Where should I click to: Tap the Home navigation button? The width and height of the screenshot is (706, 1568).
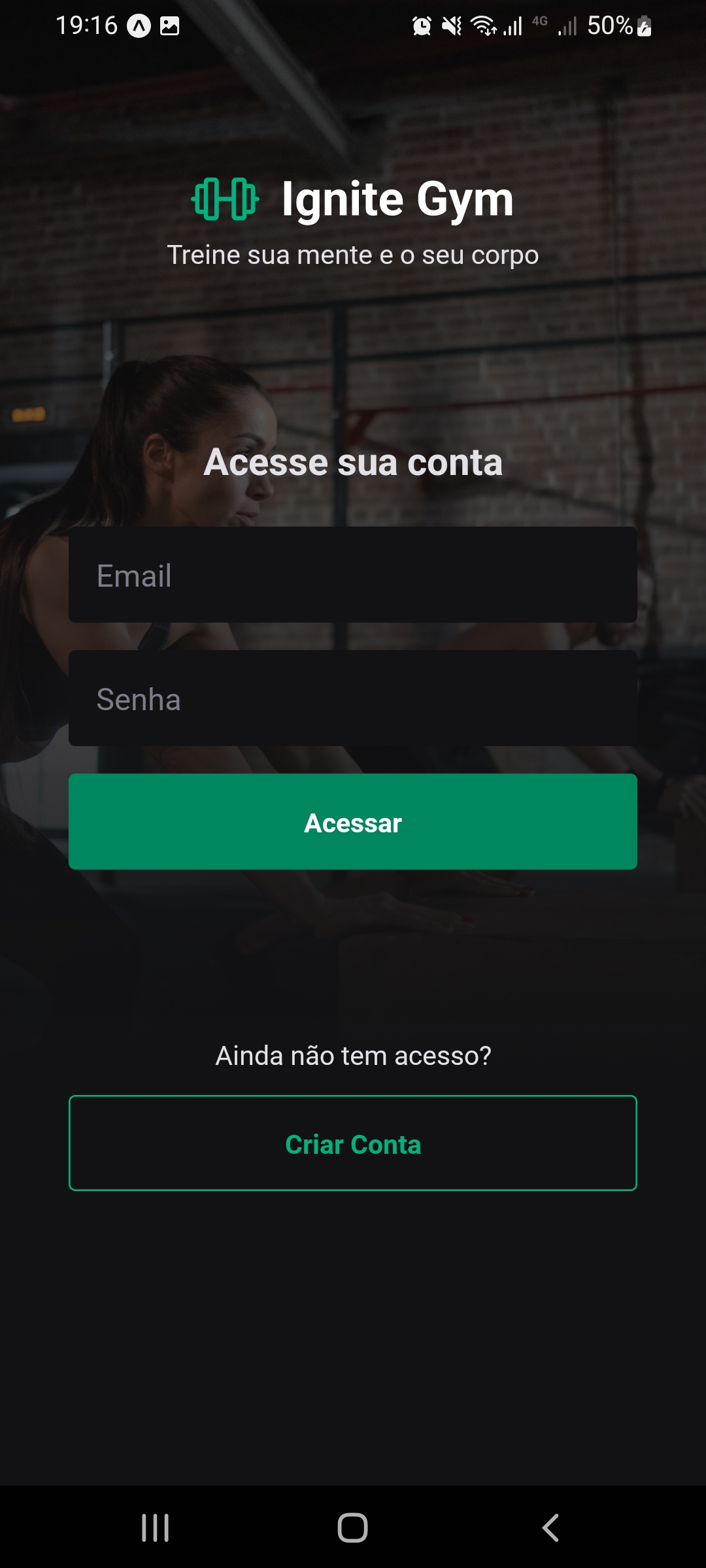click(x=353, y=1529)
